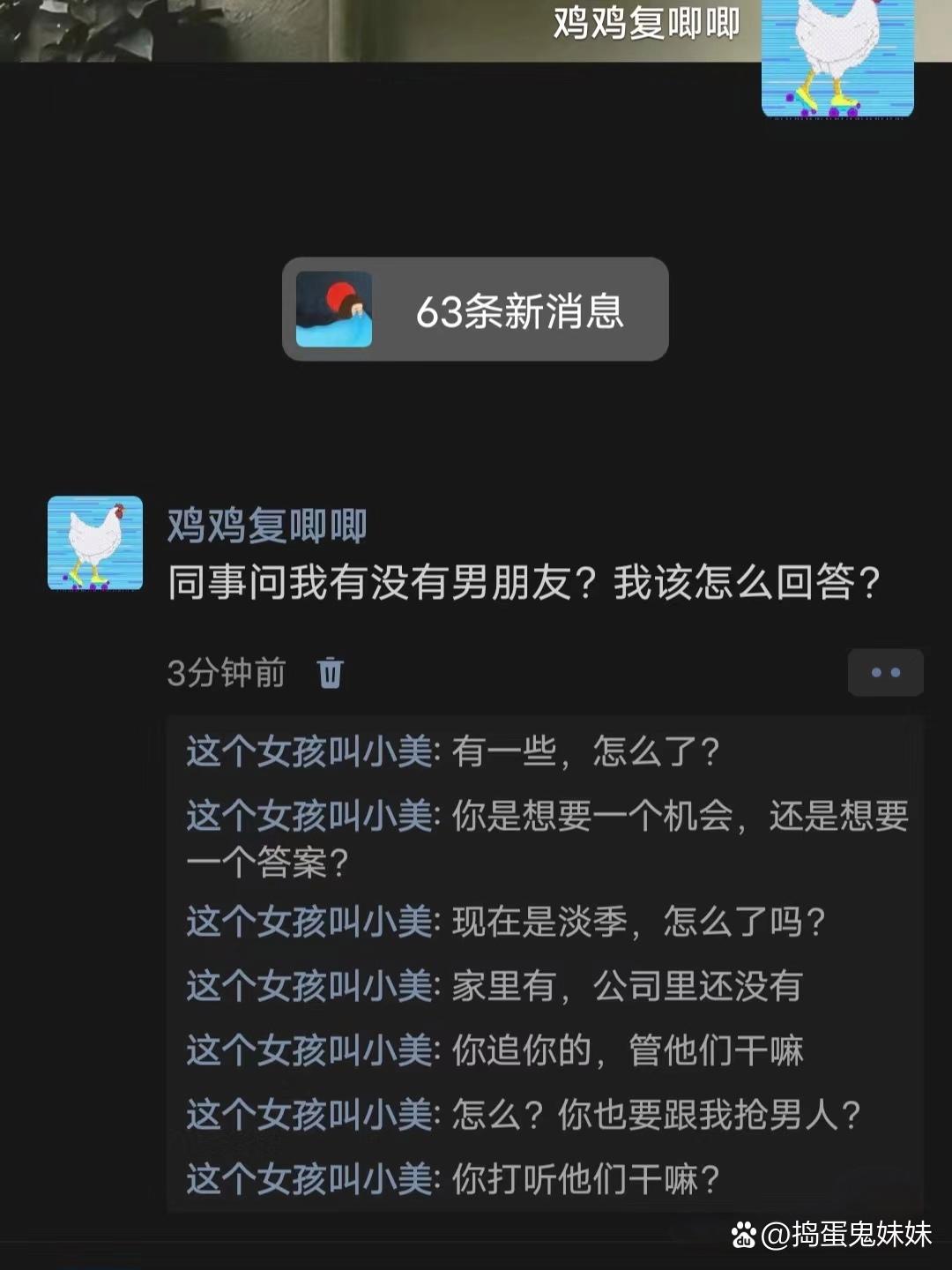
Task: Open the 63条新消息 new messages banner
Action: click(475, 310)
